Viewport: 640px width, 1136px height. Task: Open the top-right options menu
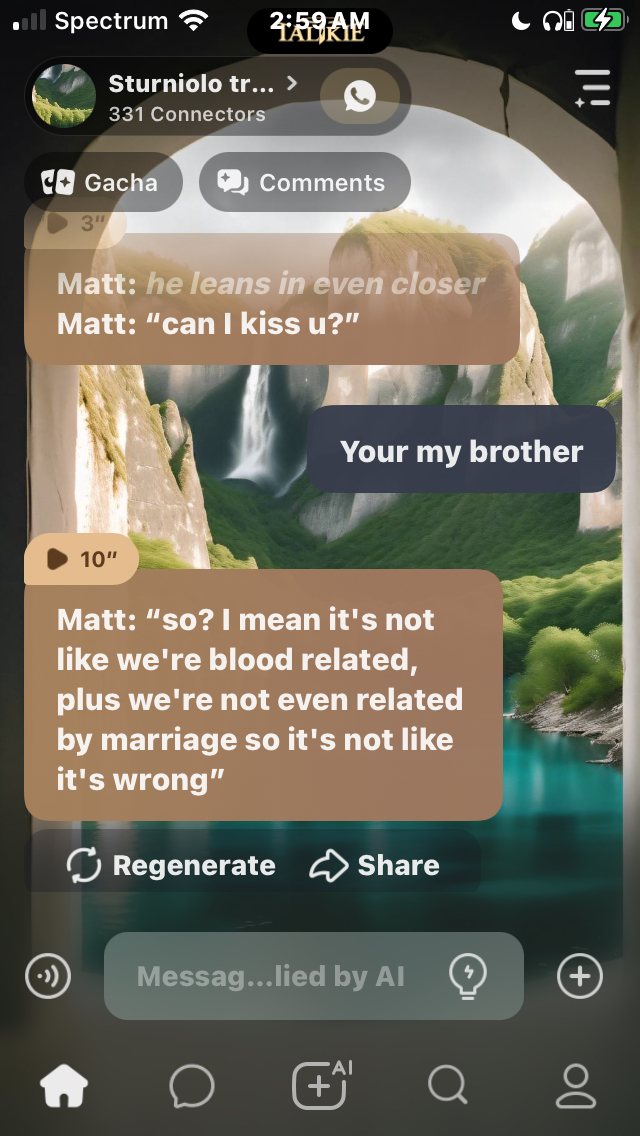click(x=592, y=88)
